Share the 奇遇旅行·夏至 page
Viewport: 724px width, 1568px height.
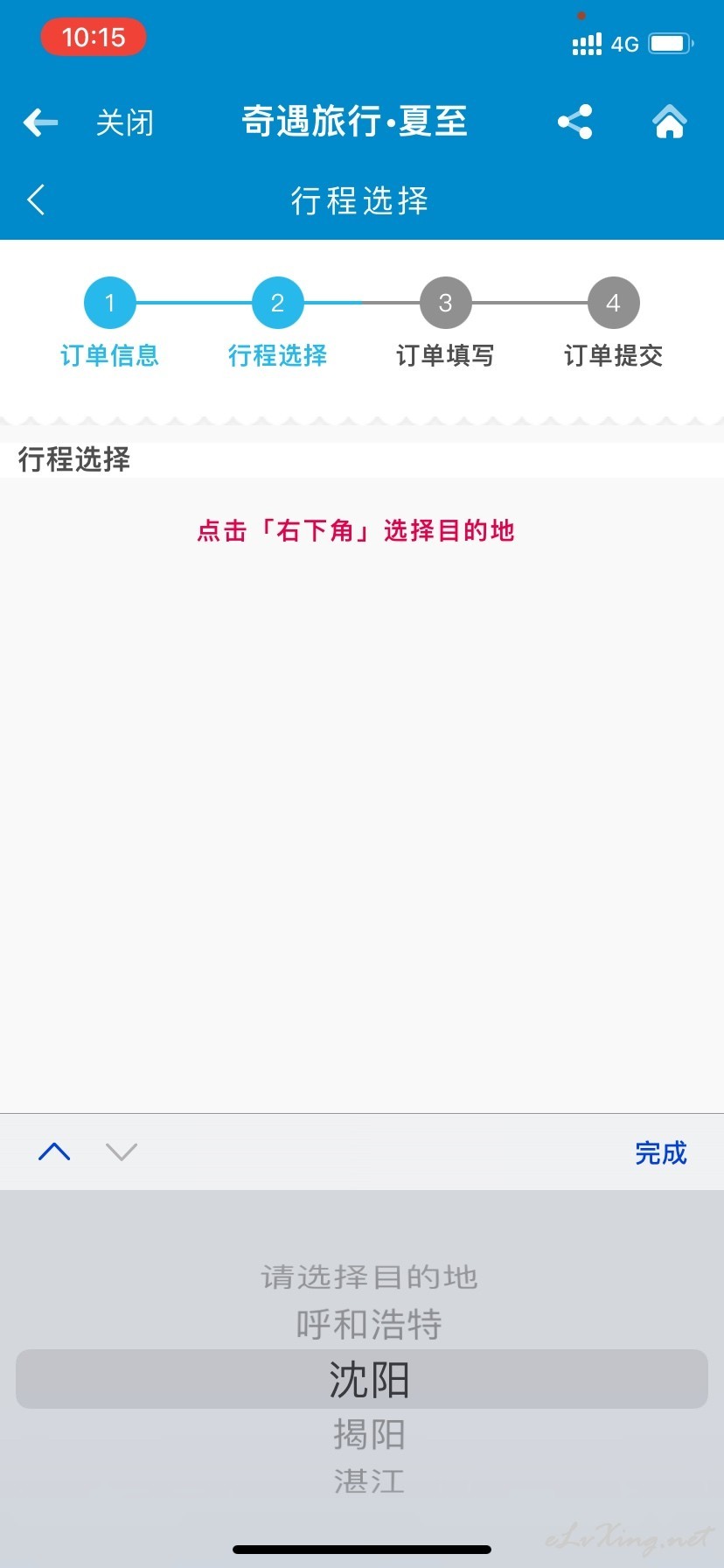click(575, 122)
